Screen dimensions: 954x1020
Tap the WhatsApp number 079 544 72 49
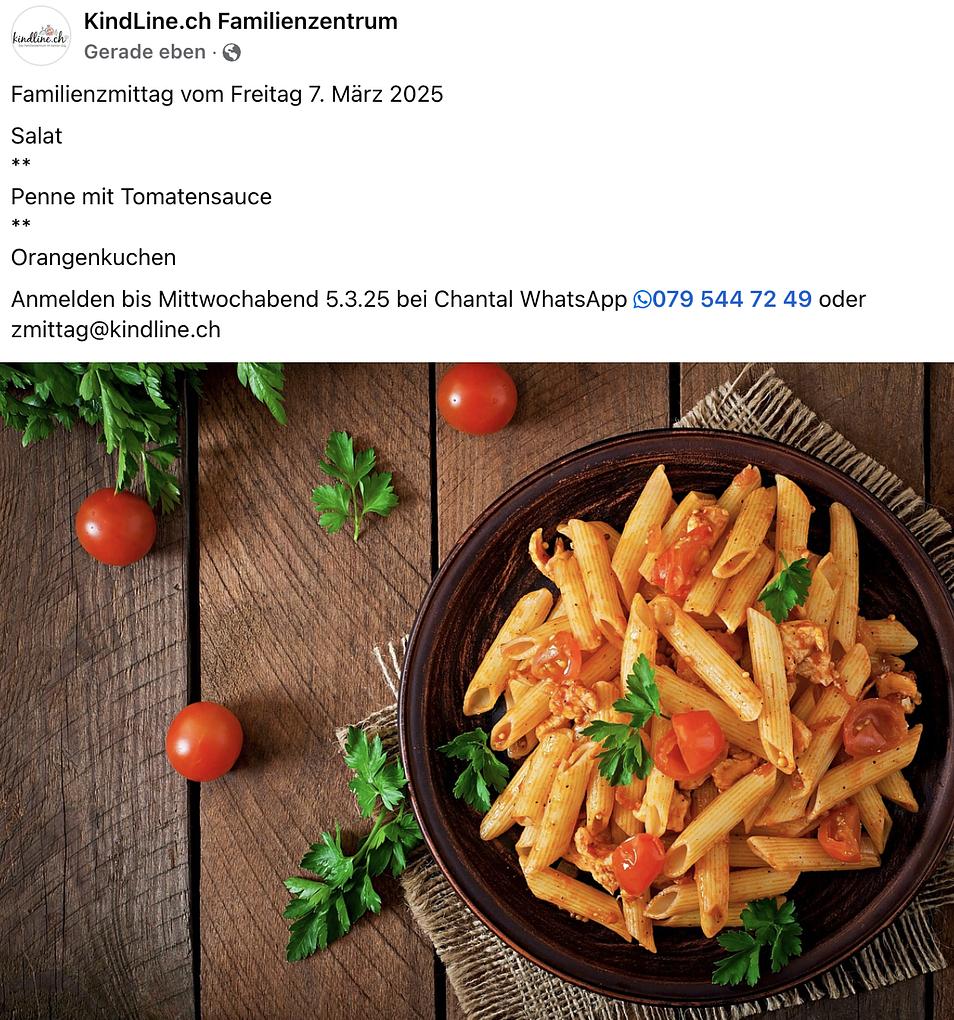point(731,299)
